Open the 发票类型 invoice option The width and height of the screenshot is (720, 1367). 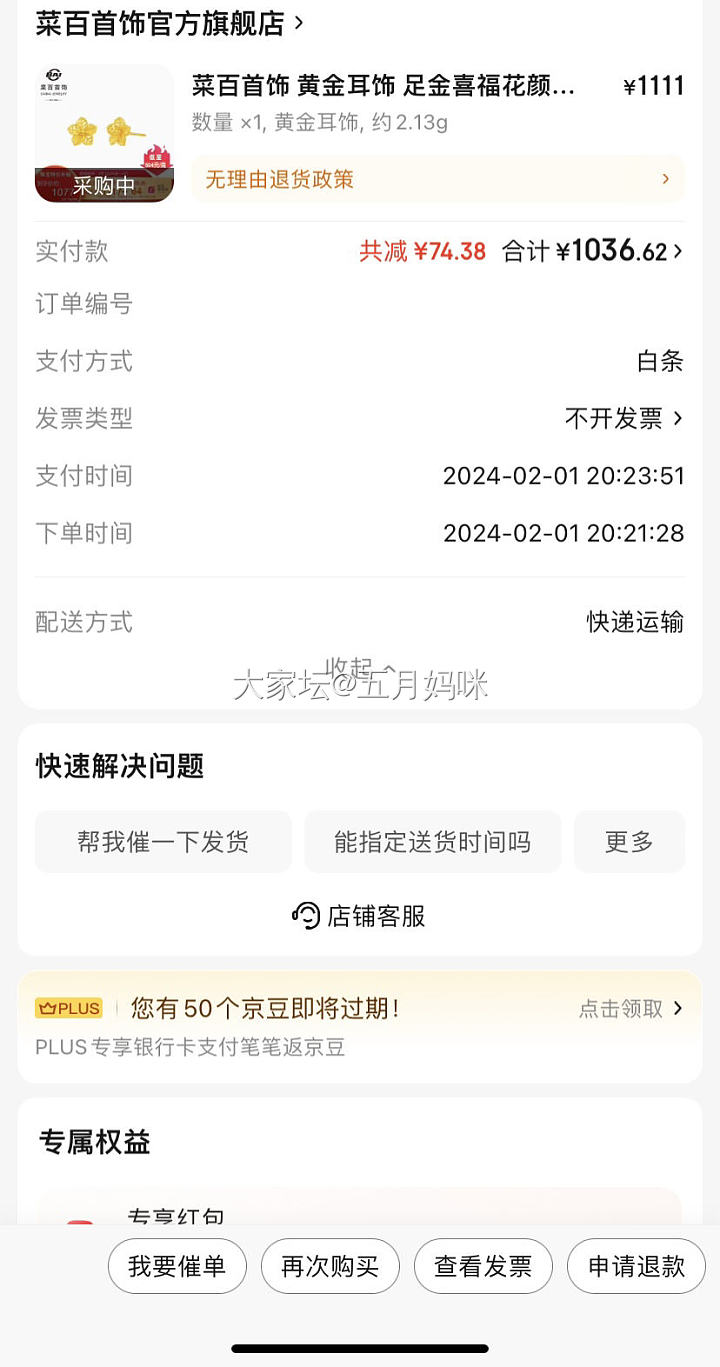tap(624, 419)
